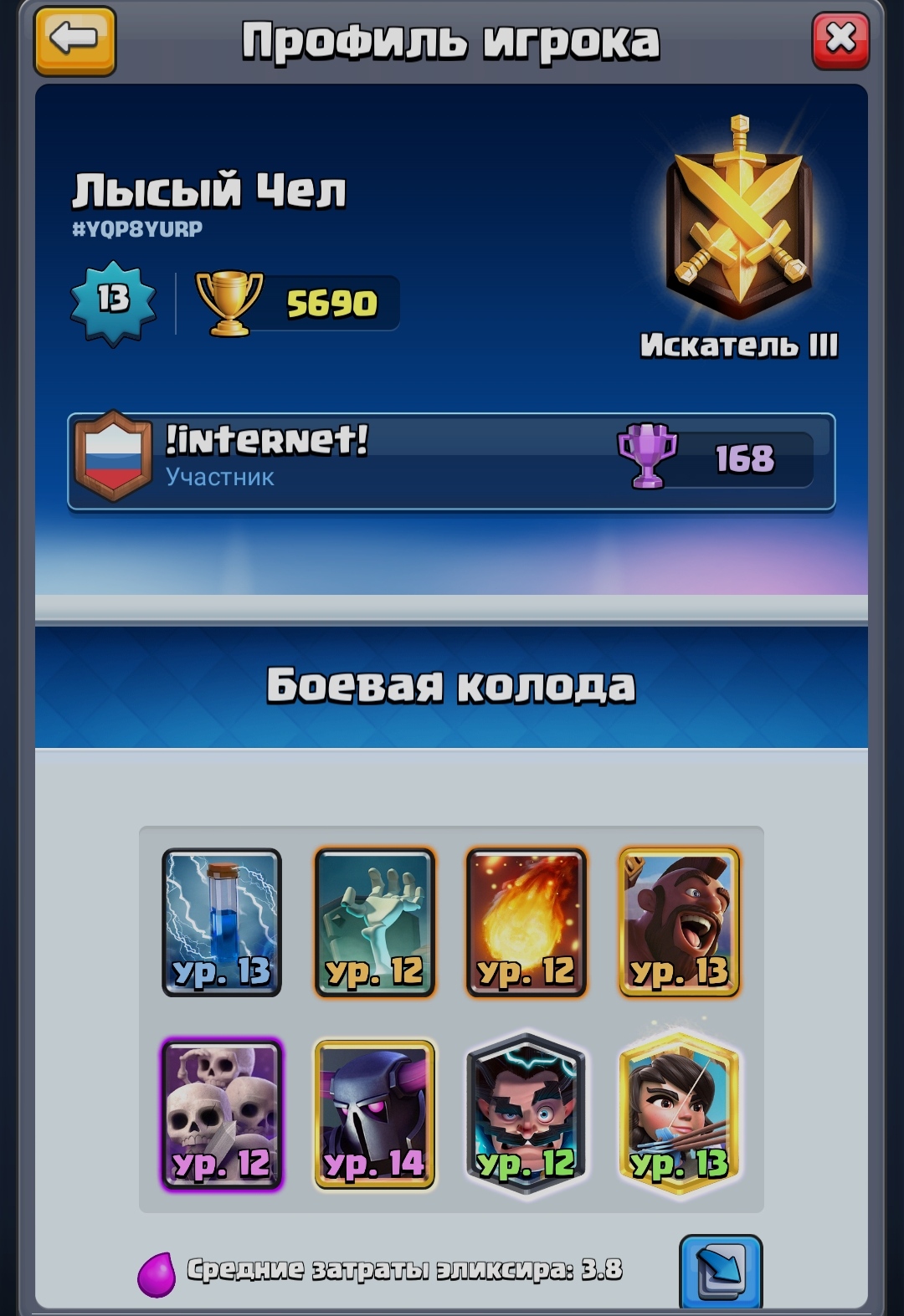Open the !internet! clan row
The width and height of the screenshot is (904, 1316).
click(450, 461)
